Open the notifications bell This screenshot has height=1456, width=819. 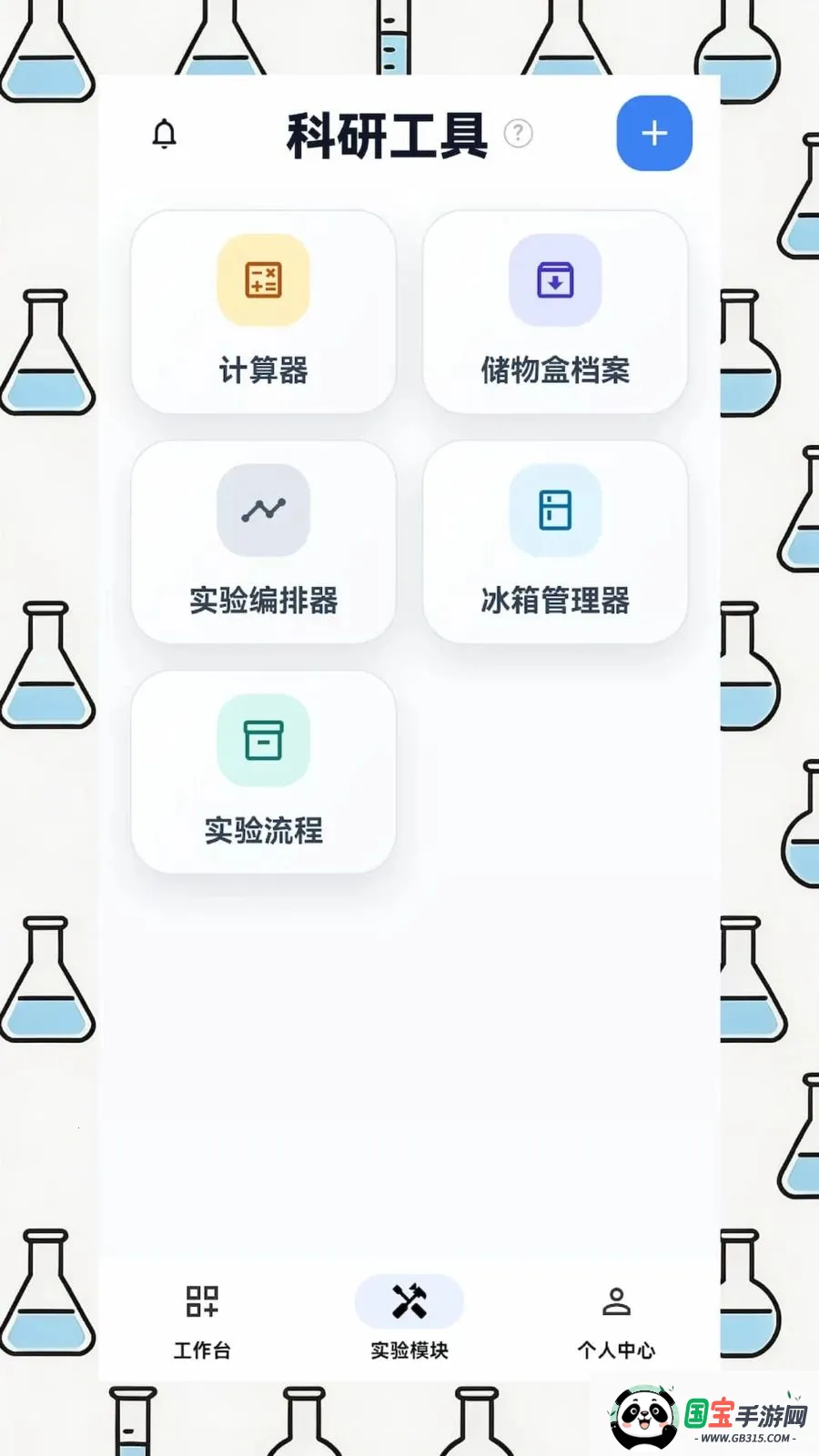164,134
